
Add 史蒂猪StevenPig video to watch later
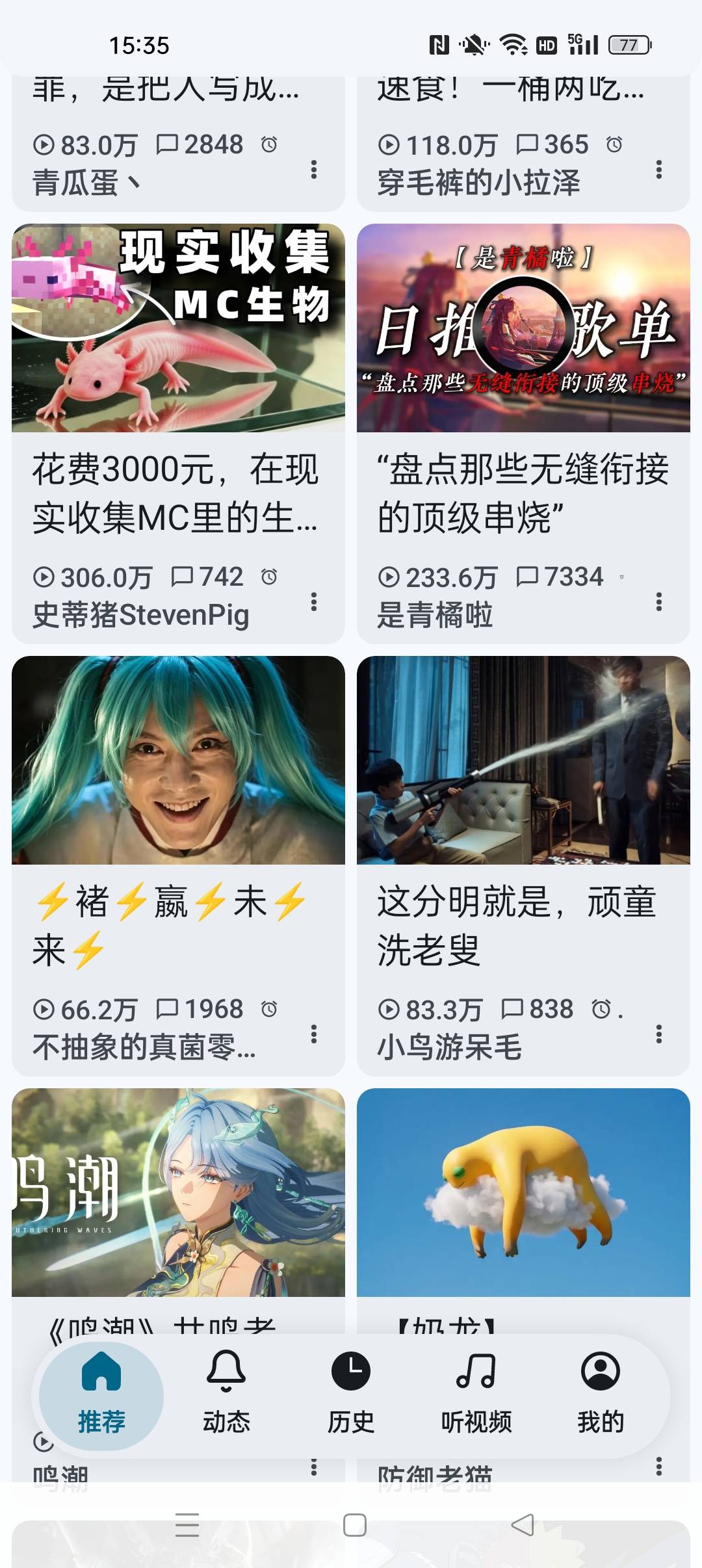[269, 577]
